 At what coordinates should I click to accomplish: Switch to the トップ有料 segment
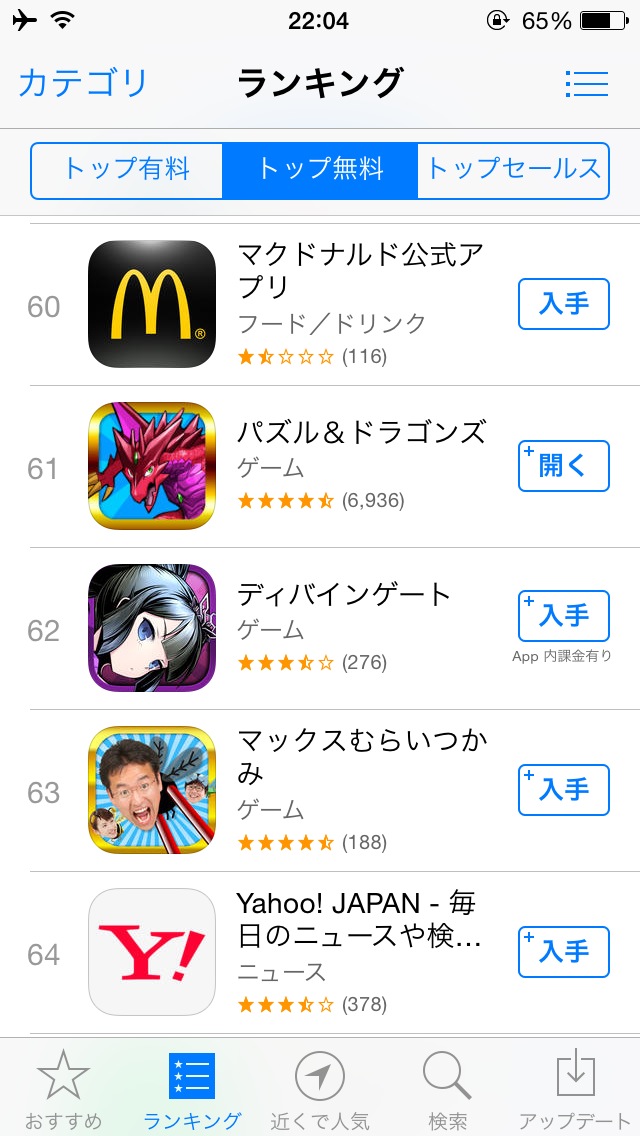point(127,170)
